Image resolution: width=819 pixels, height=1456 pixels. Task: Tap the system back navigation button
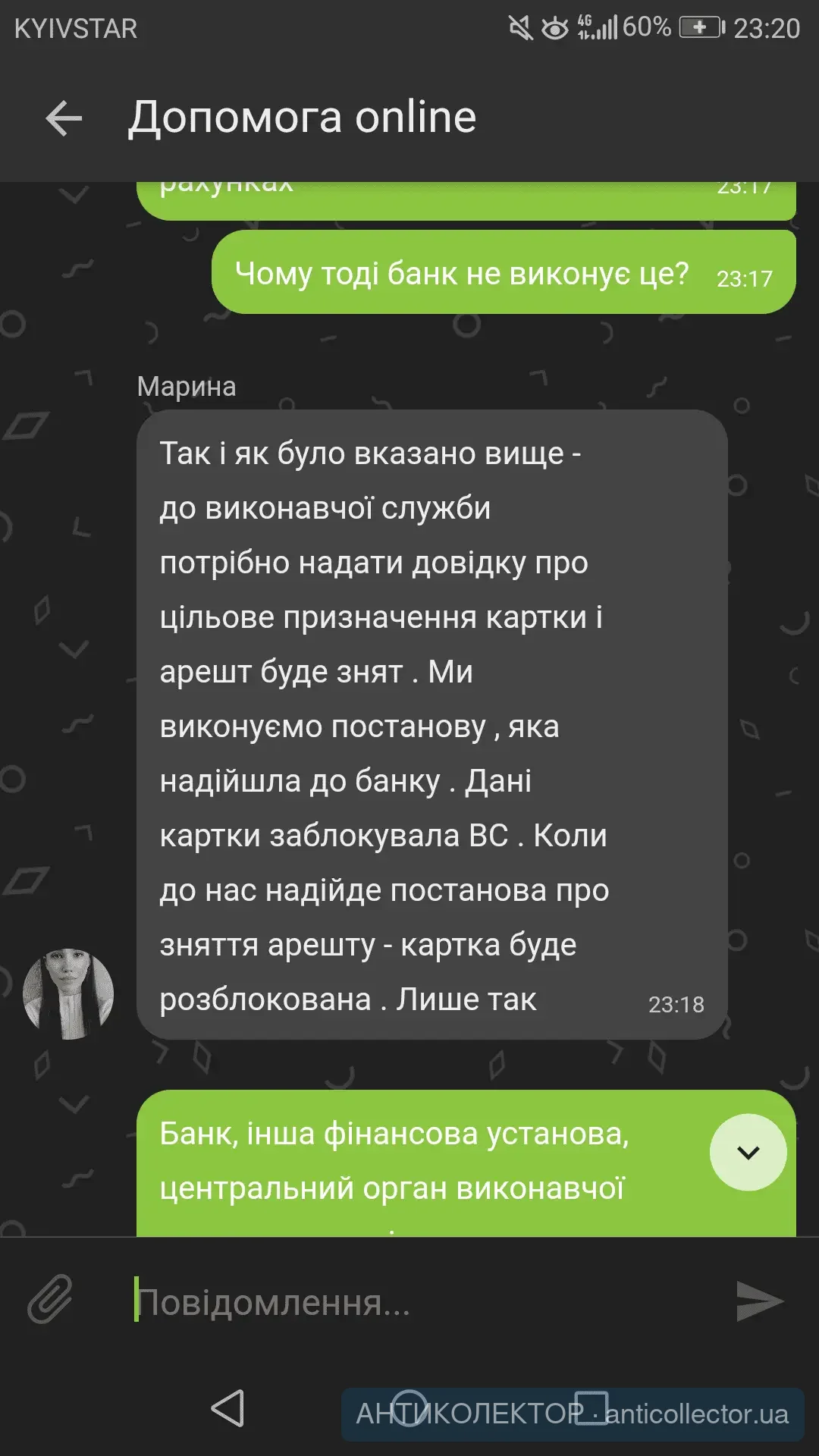pyautogui.click(x=227, y=1409)
